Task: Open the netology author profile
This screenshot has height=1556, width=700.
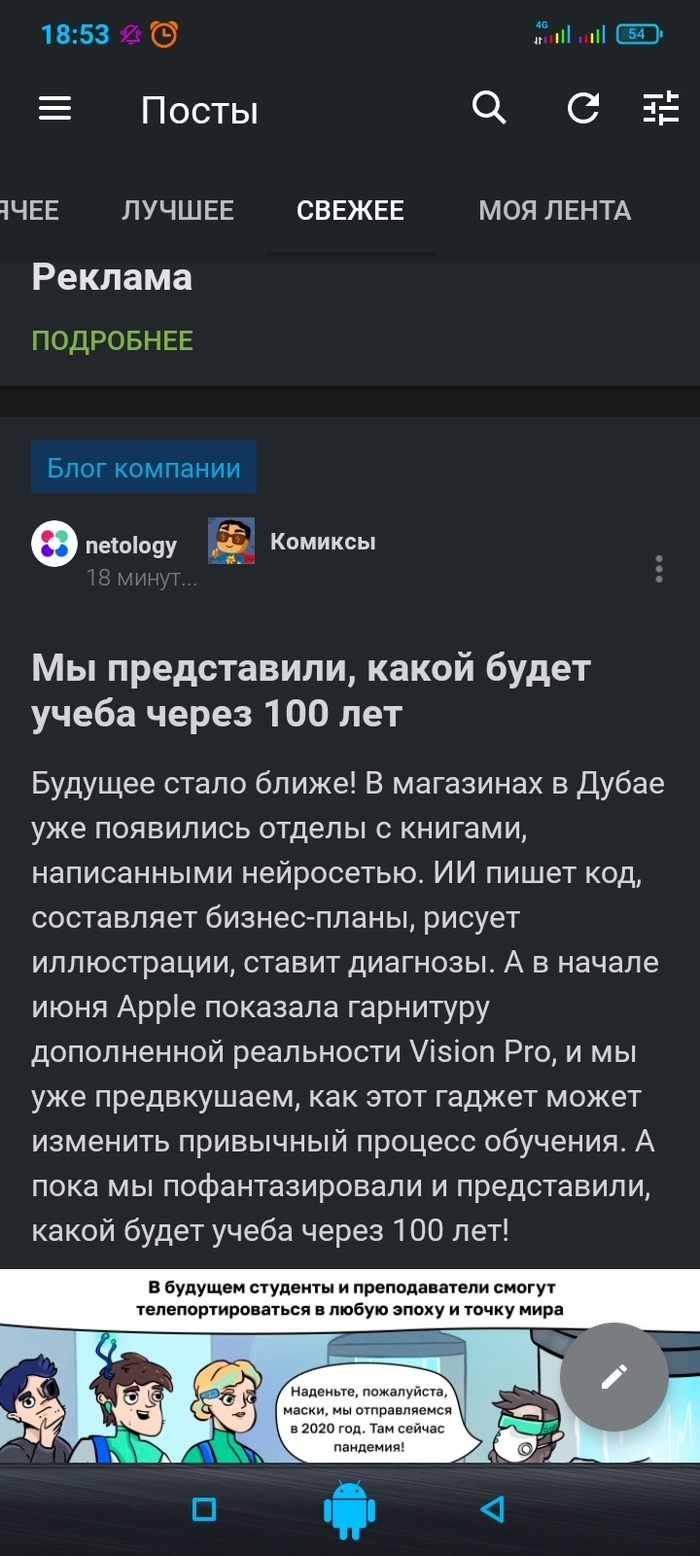Action: click(130, 545)
